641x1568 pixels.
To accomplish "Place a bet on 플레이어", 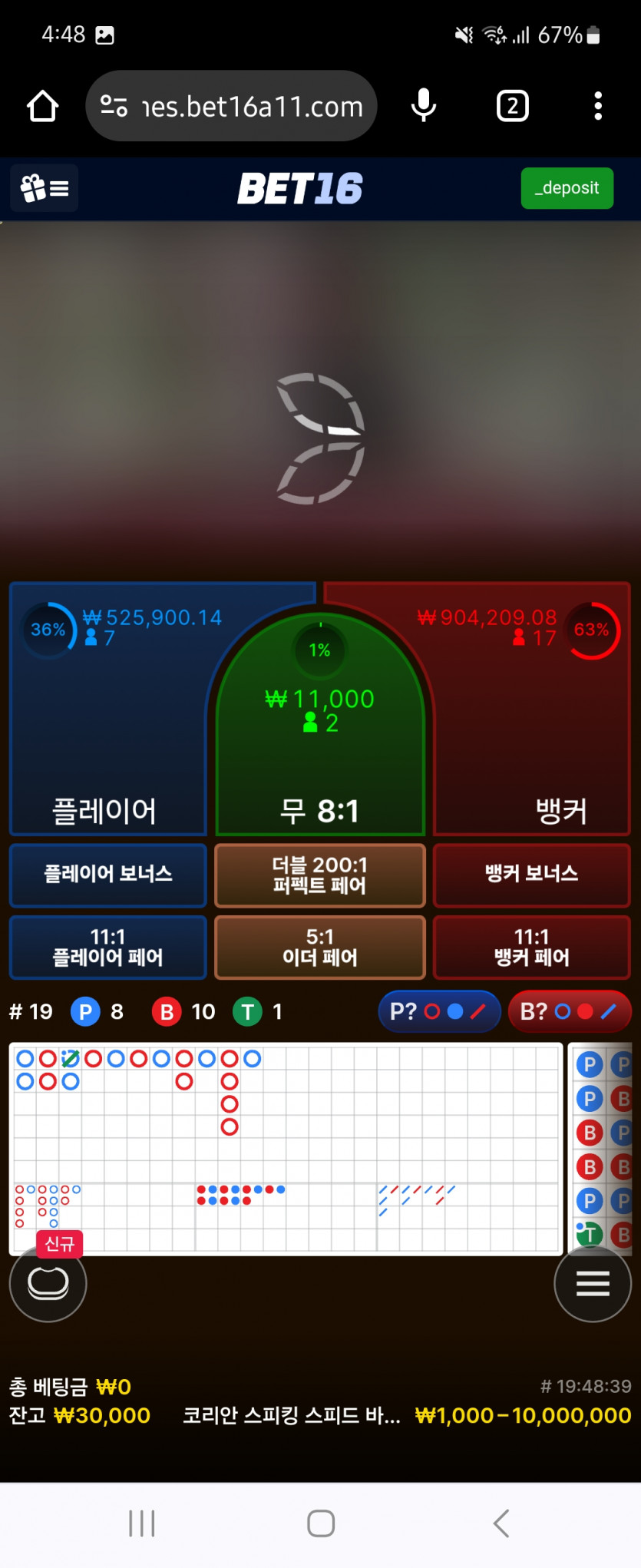I will pos(105,737).
